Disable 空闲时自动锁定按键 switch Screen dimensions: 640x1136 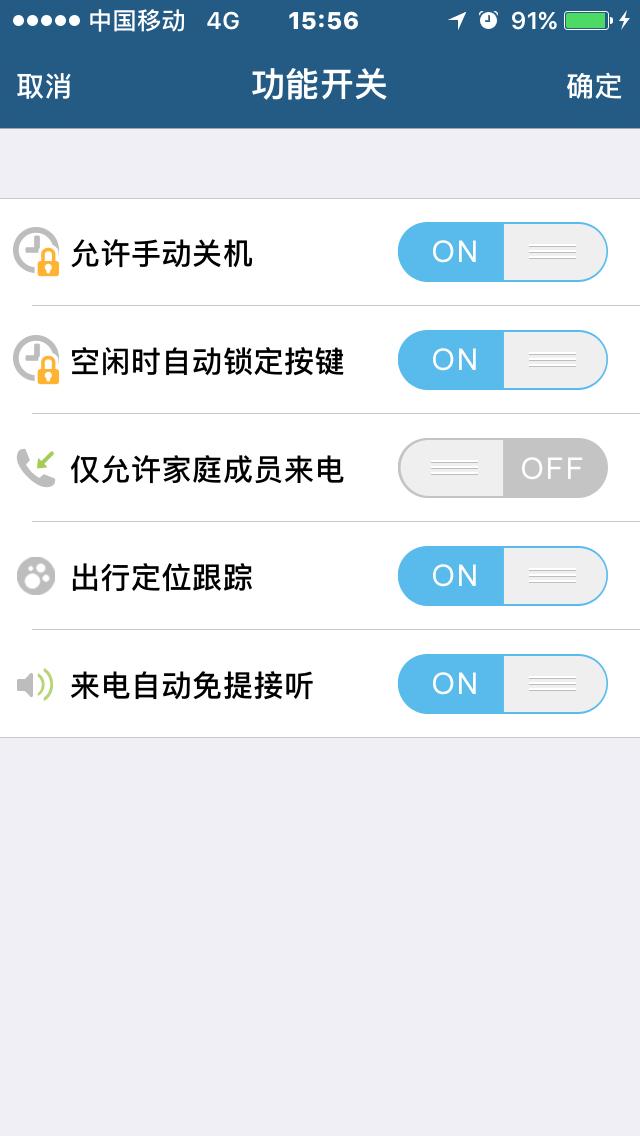(502, 360)
